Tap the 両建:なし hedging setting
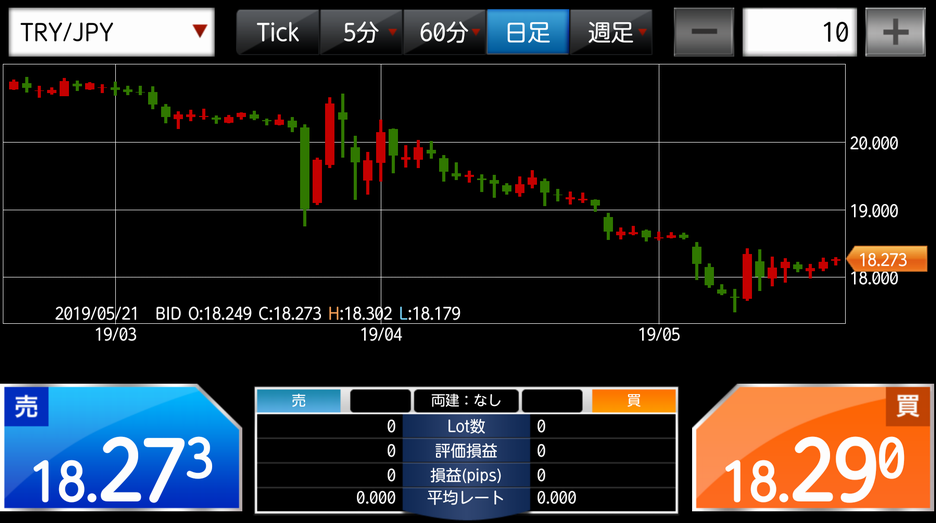Screen dimensions: 936x523 coord(466,401)
